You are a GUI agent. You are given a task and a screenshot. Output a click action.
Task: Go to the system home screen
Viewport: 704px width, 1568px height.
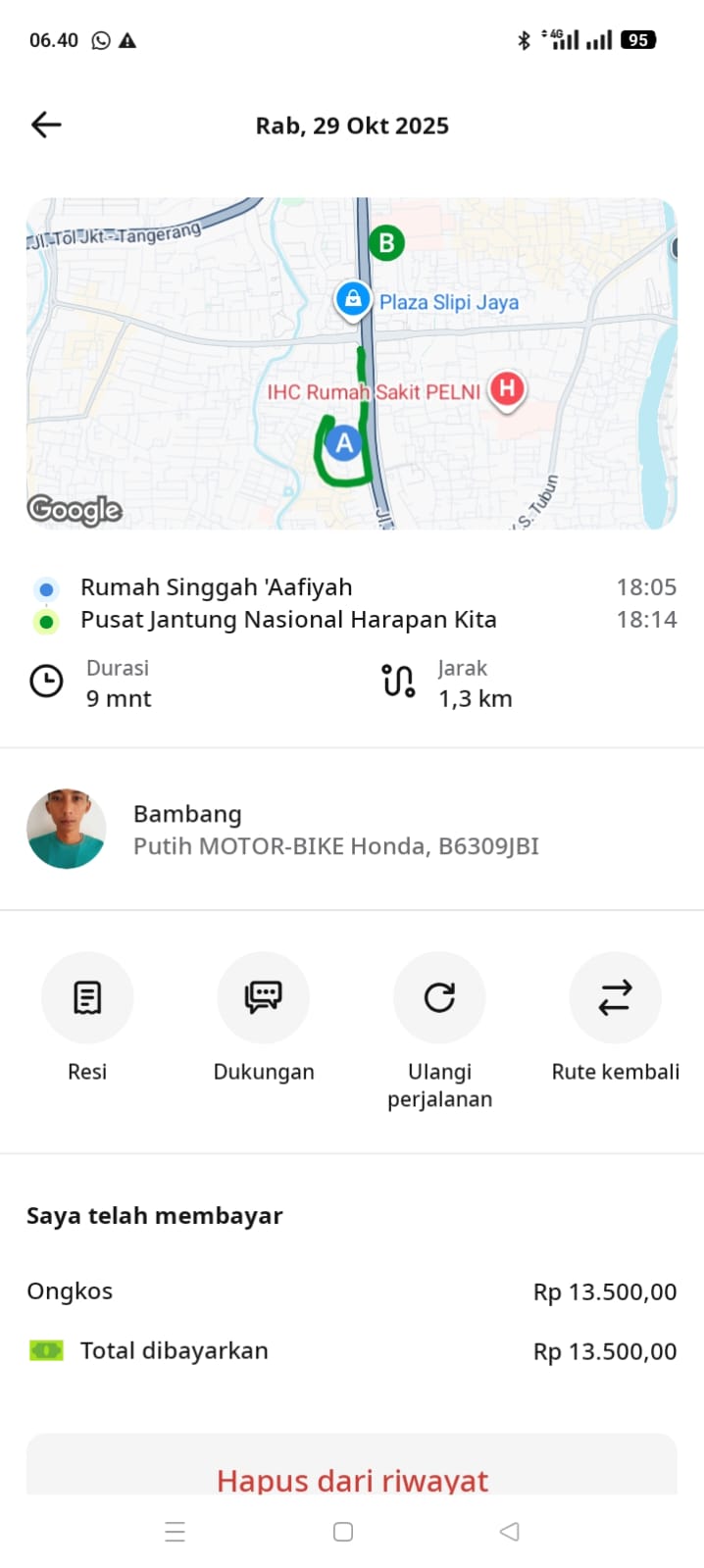pos(343,1532)
